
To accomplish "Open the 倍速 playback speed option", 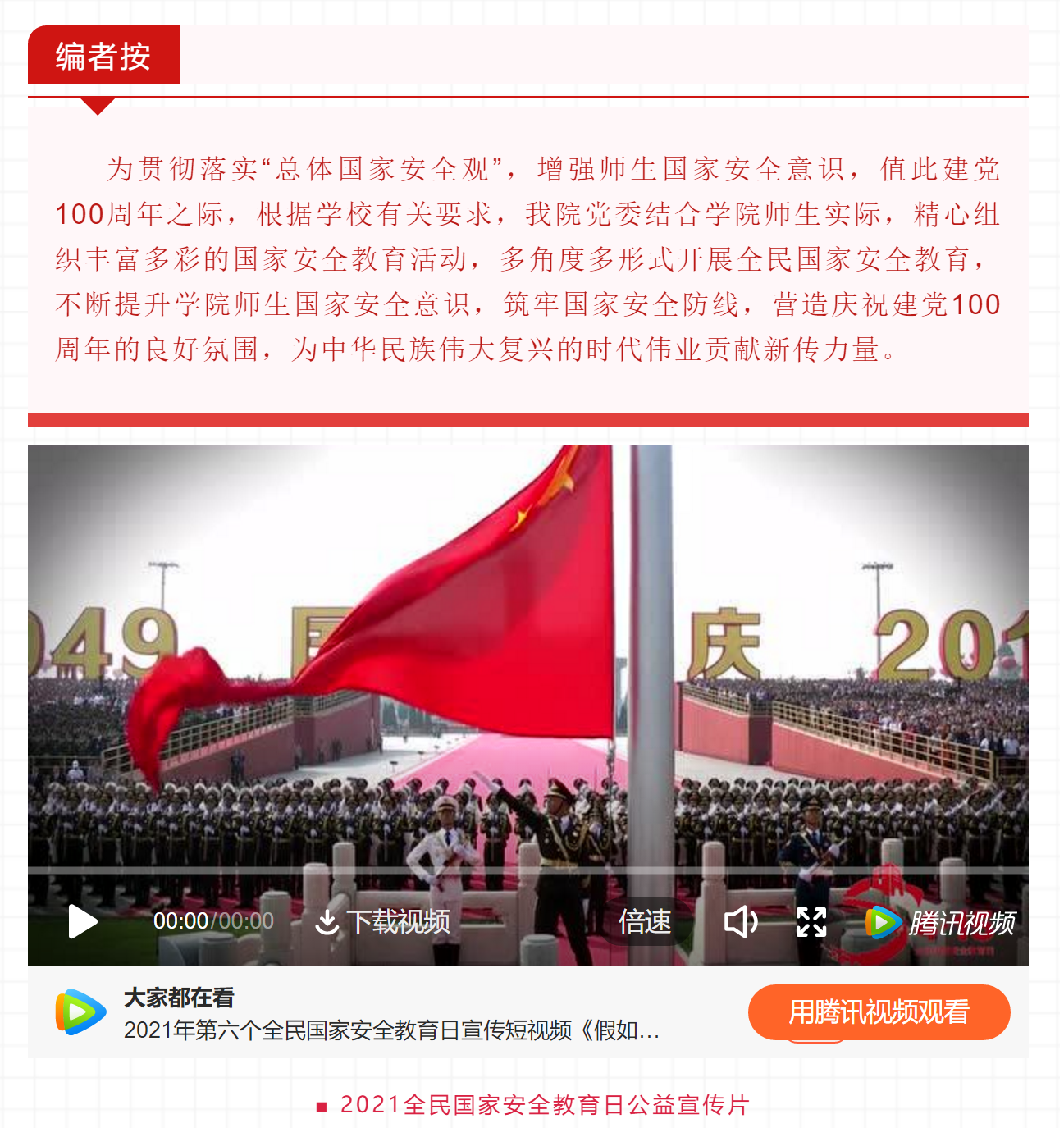I will click(x=645, y=922).
